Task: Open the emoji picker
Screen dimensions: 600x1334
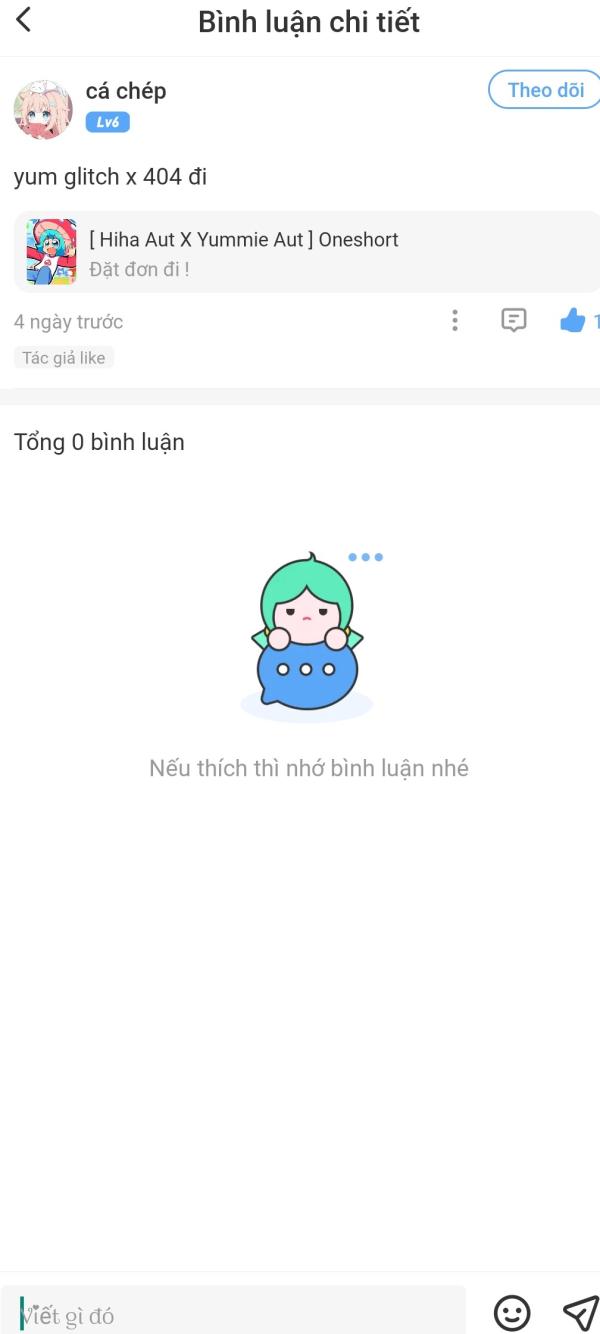Action: pyautogui.click(x=512, y=1312)
